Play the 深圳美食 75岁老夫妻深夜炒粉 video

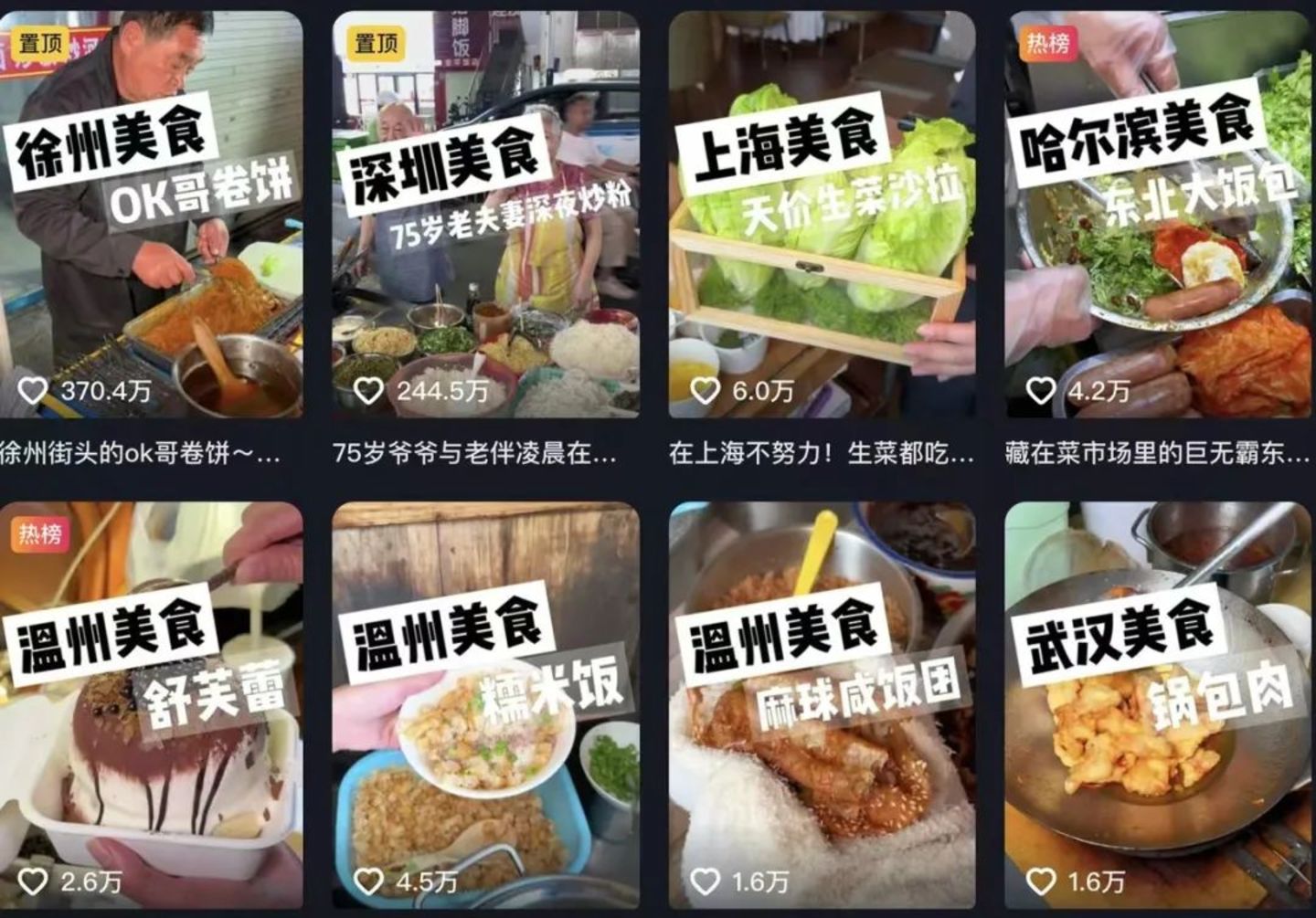tap(485, 215)
